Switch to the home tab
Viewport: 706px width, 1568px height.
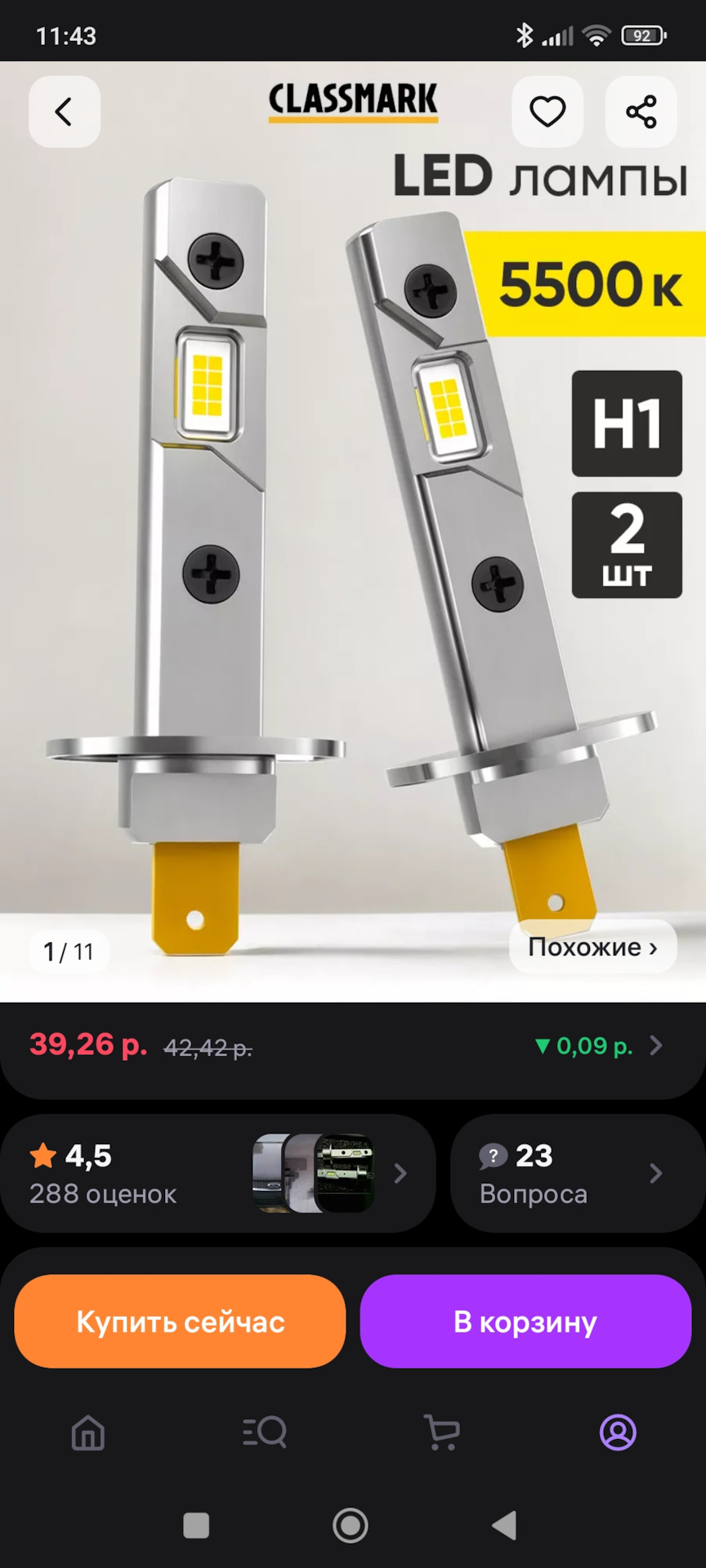click(x=88, y=1432)
